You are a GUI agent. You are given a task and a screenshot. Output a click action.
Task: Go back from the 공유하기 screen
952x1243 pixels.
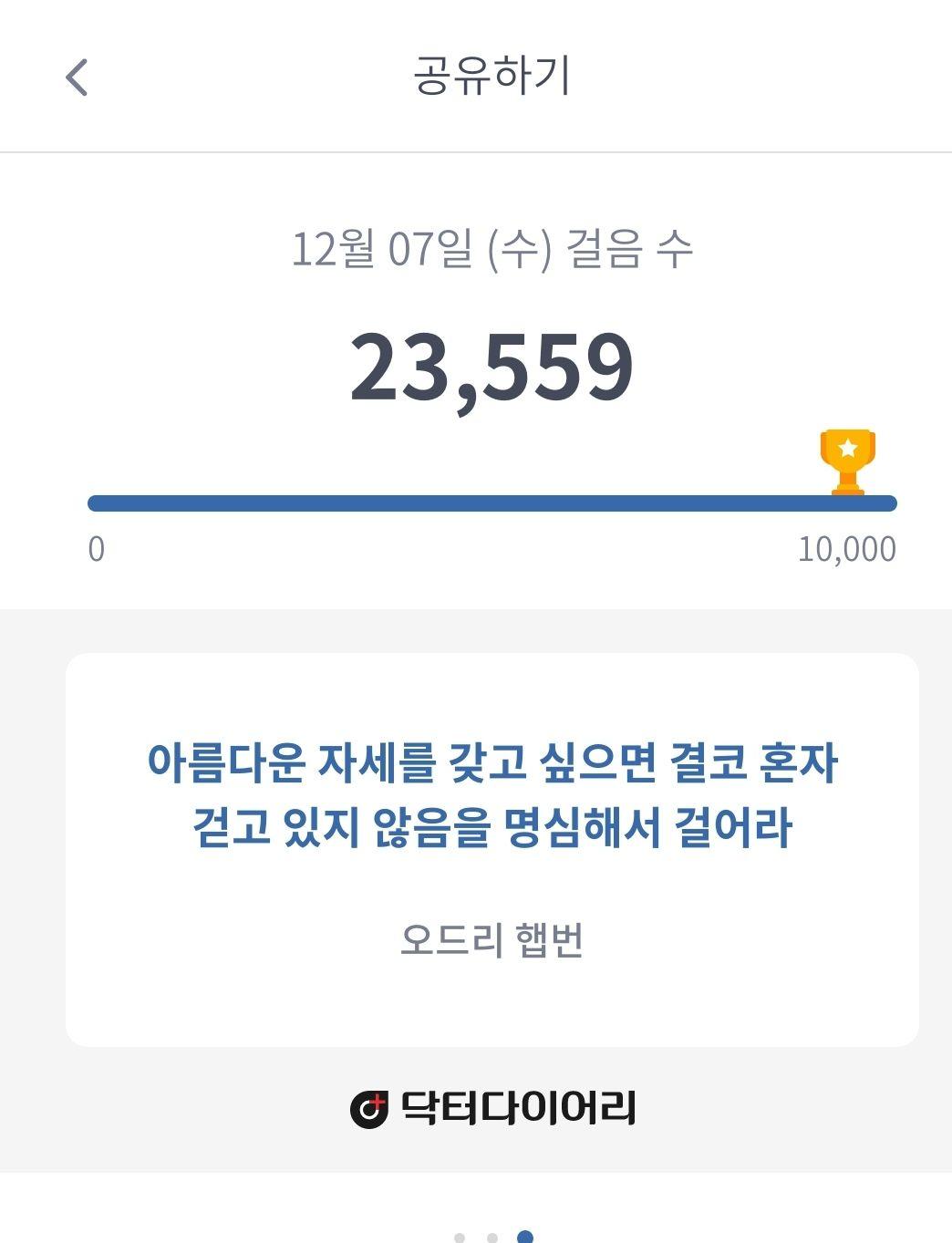78,77
